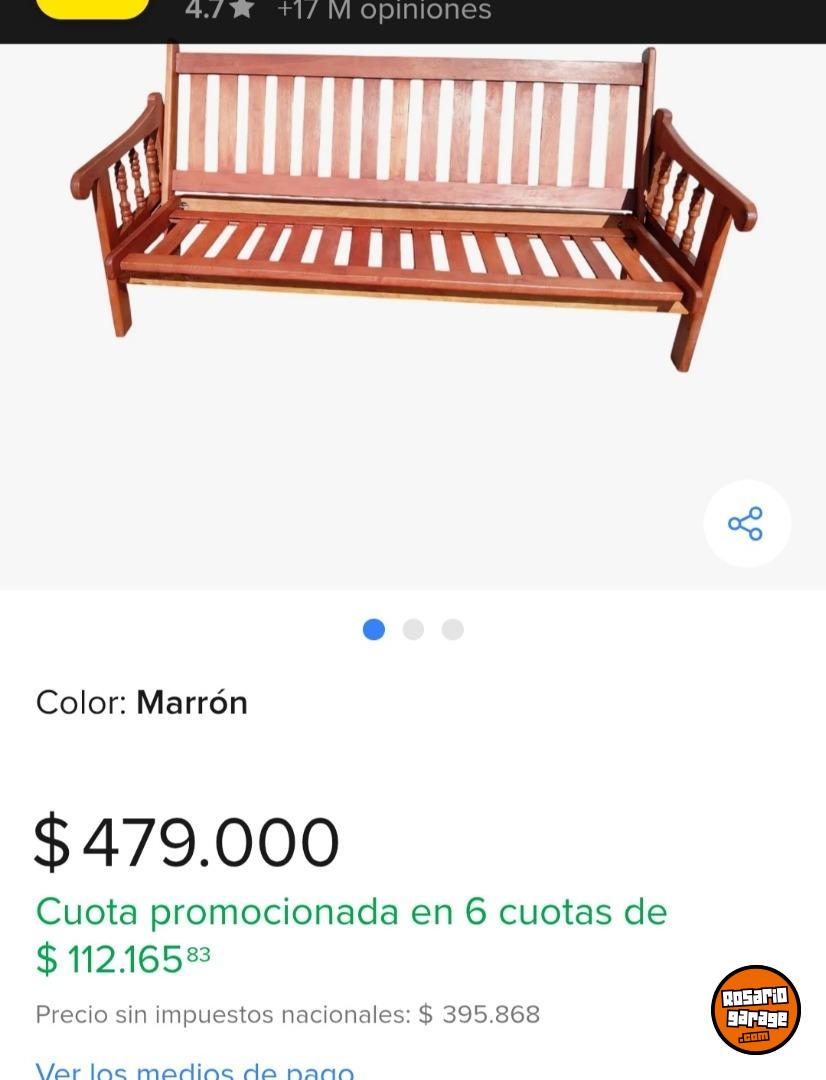Jump to the third photo dot
The image size is (826, 1080).
pos(453,630)
